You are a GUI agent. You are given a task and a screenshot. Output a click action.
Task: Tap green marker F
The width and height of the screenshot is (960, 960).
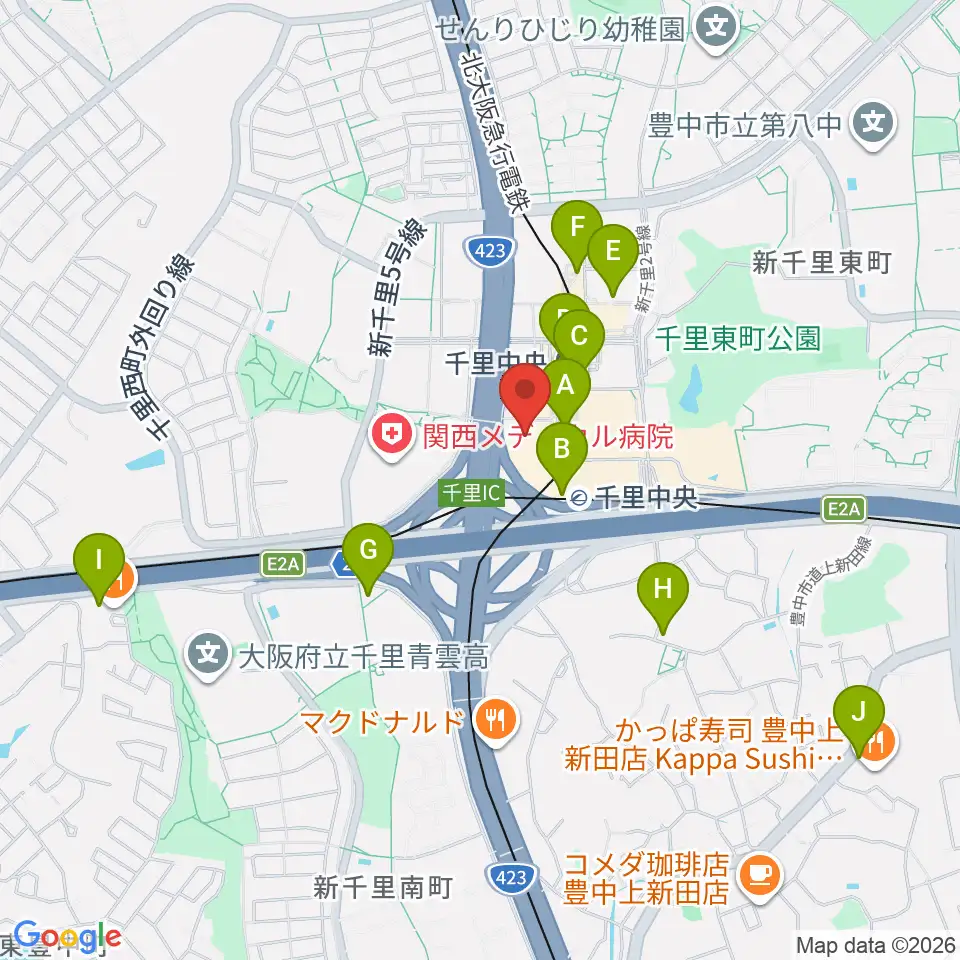tap(577, 228)
